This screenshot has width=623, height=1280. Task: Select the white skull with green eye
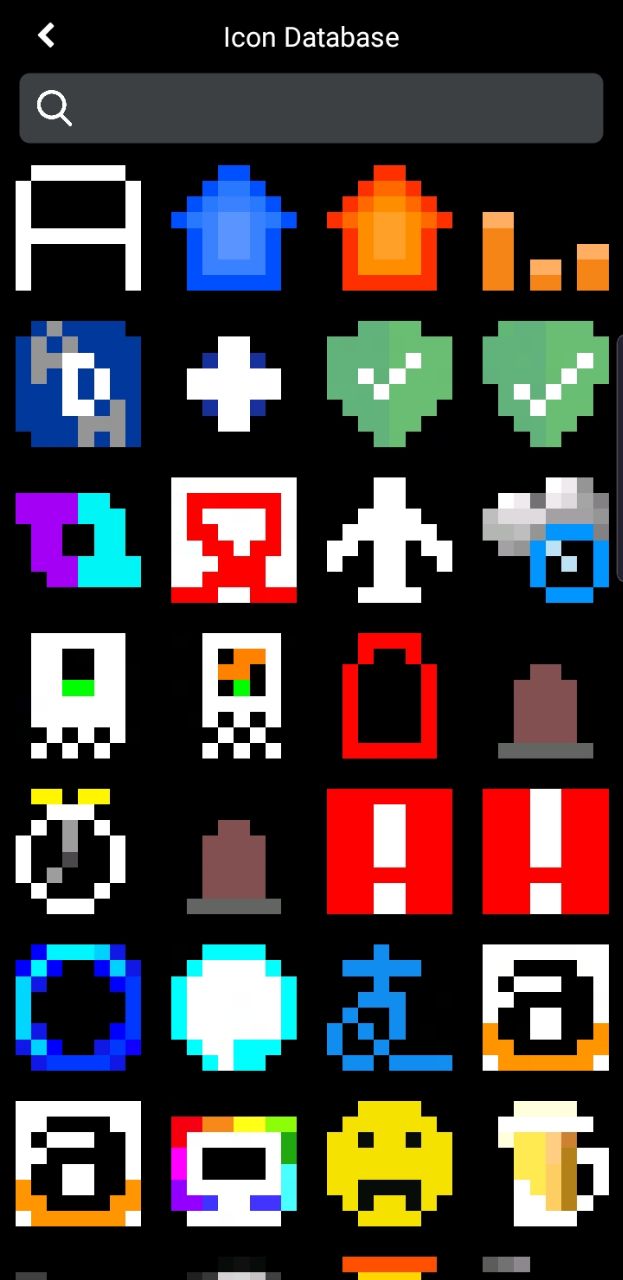point(78,695)
